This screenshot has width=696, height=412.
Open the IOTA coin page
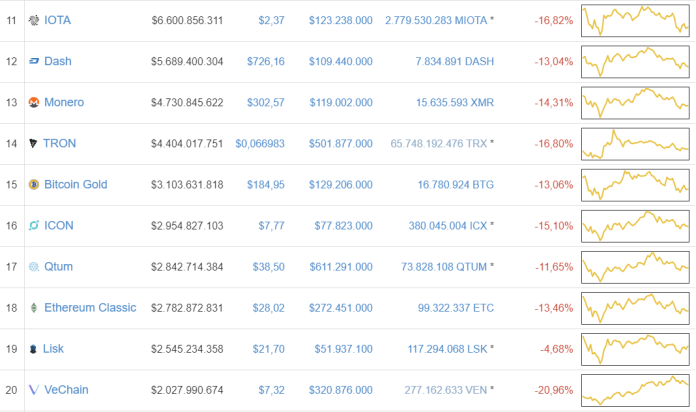tap(57, 20)
